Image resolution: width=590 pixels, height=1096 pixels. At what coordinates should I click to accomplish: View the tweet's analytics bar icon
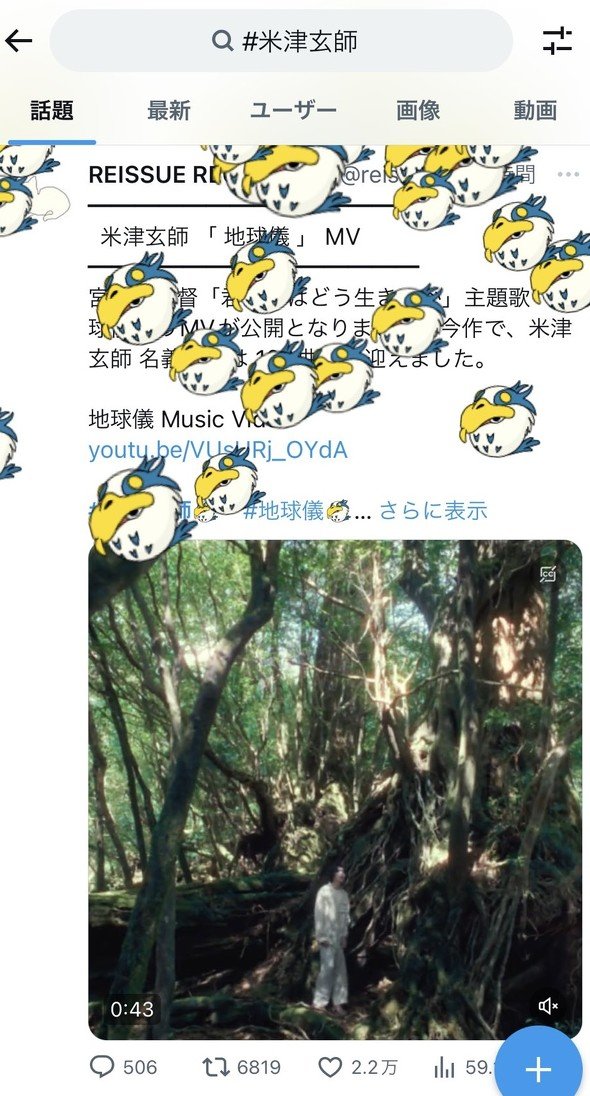[x=445, y=1067]
